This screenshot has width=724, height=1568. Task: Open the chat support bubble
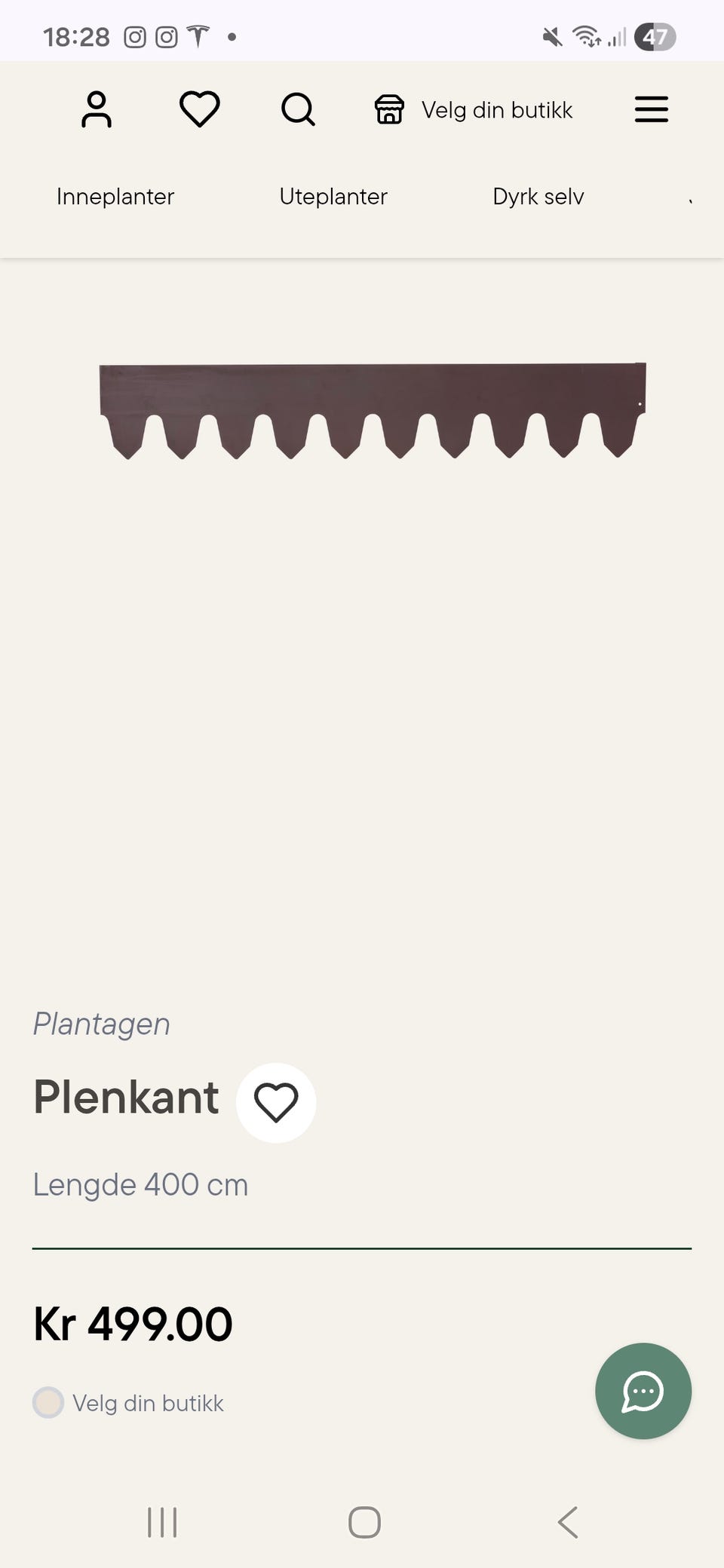[x=643, y=1391]
